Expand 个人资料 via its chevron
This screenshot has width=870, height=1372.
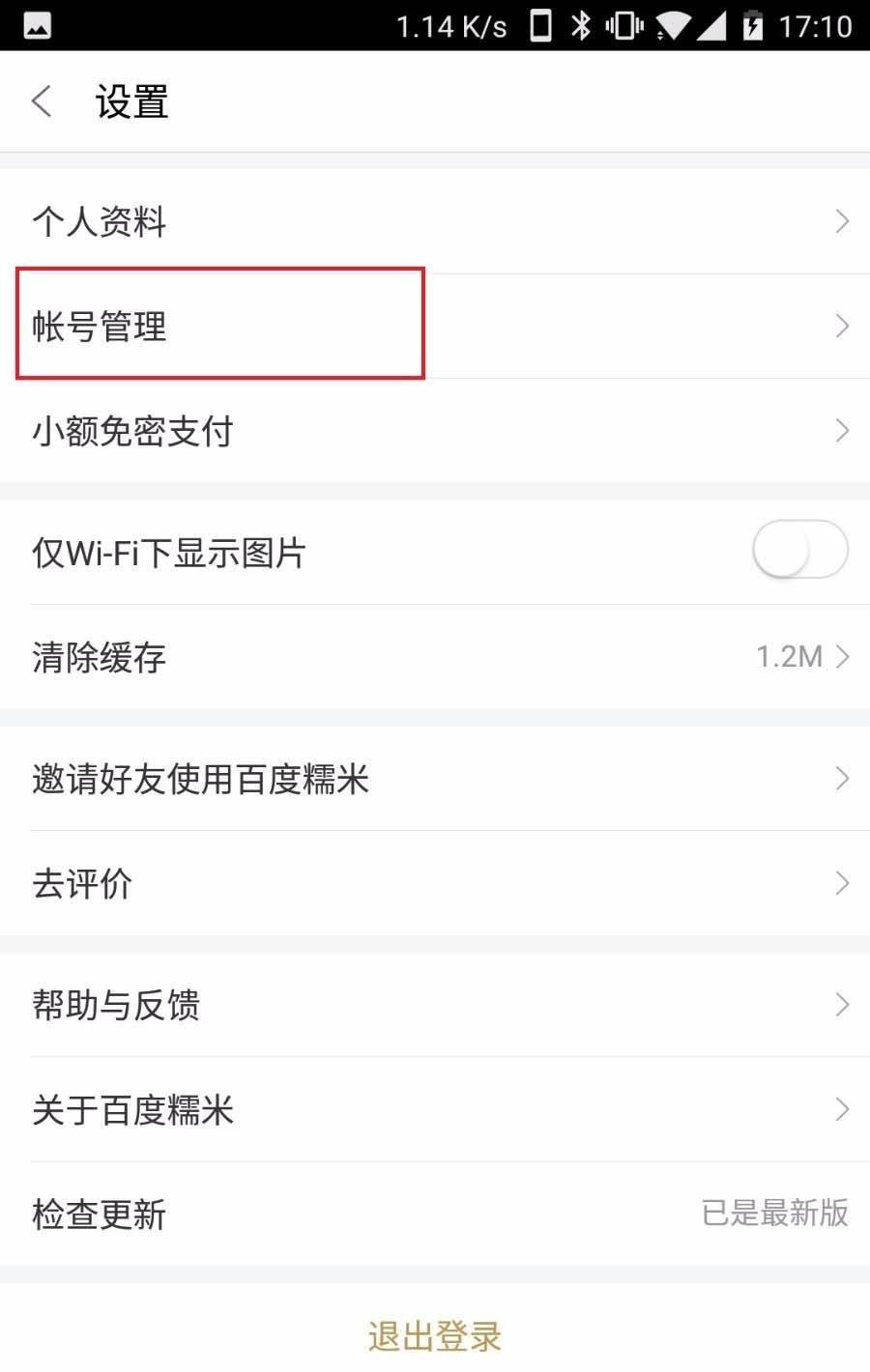pos(840,221)
